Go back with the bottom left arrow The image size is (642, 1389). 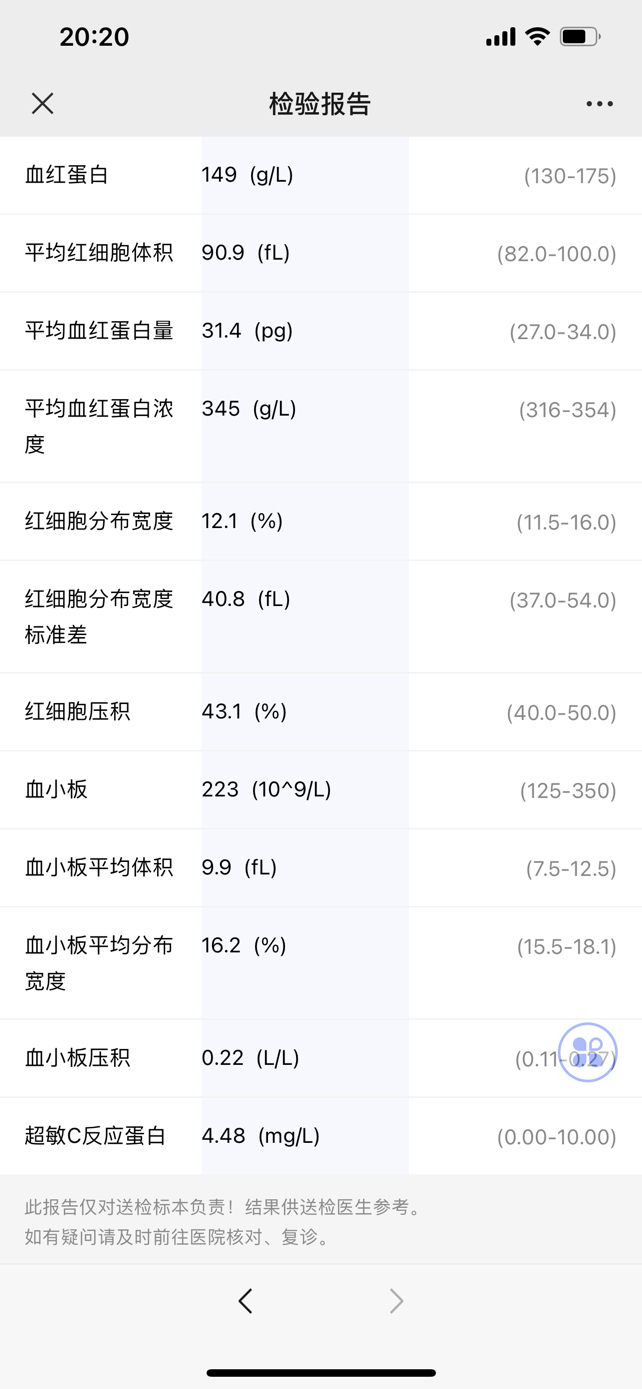[x=245, y=1300]
